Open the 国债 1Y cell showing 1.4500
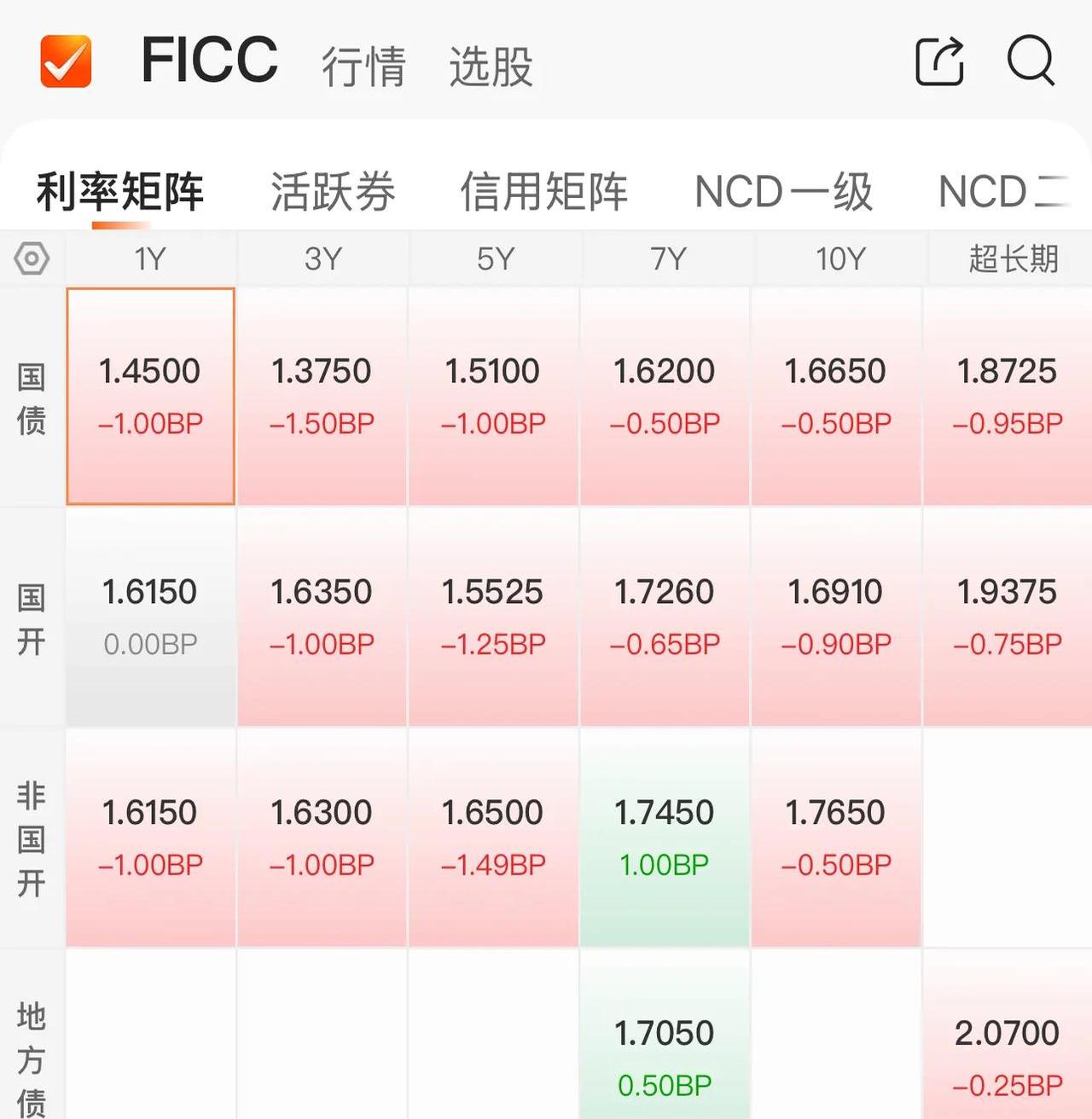 tap(150, 396)
